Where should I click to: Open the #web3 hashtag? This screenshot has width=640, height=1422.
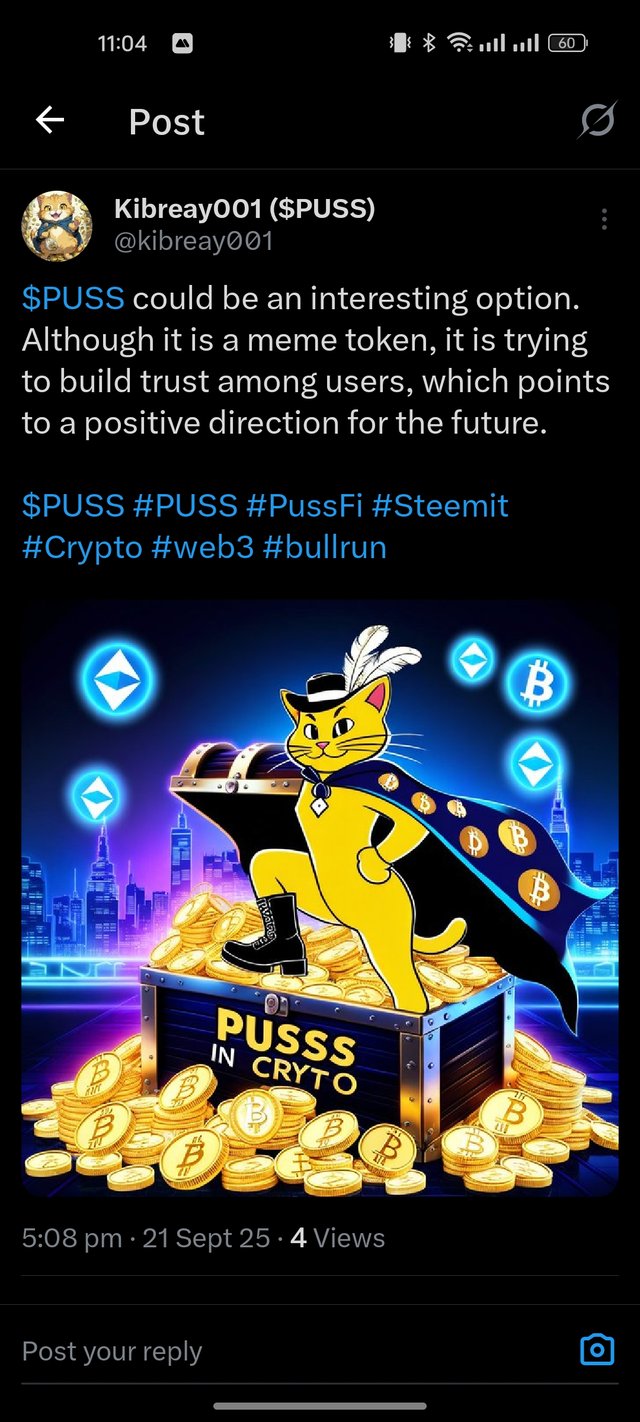[203, 547]
